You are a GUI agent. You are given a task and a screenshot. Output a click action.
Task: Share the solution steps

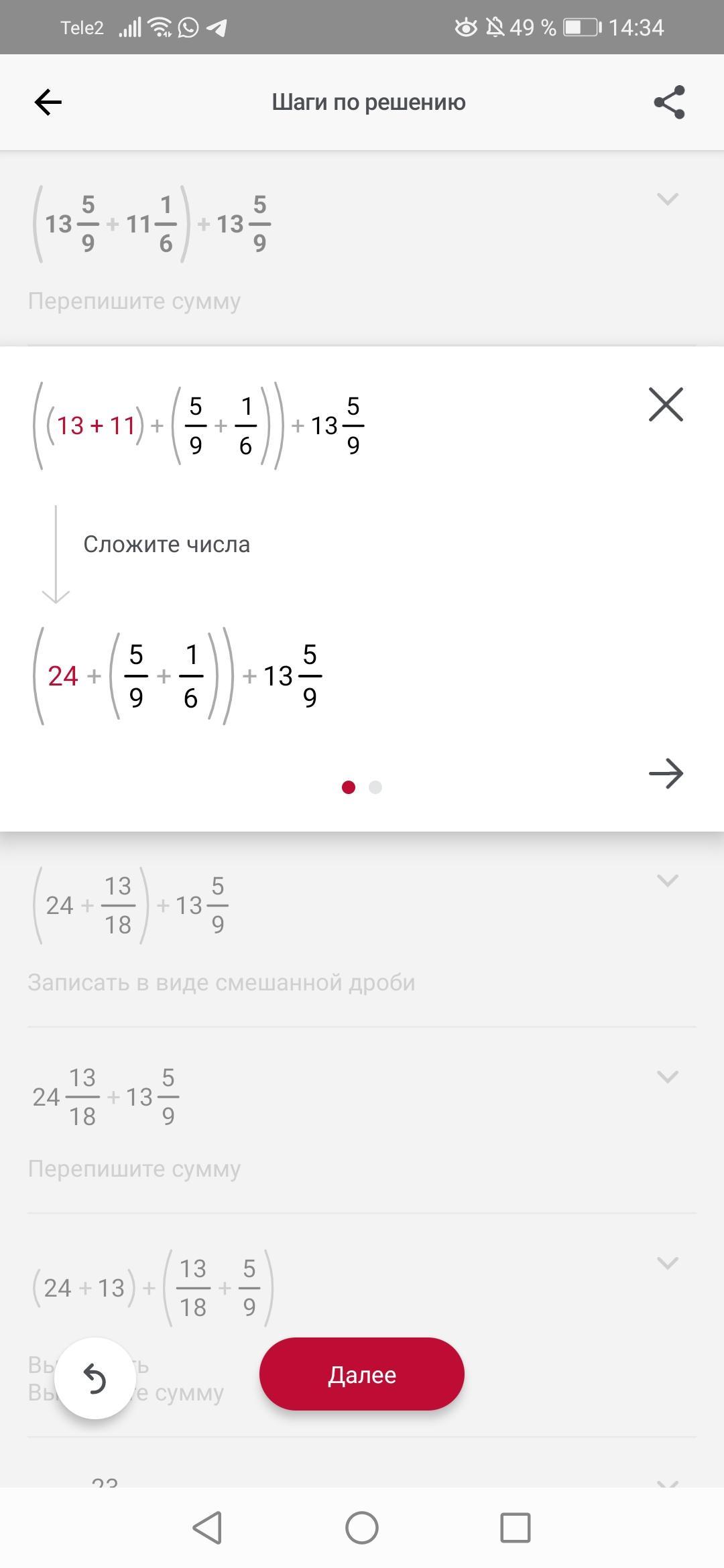(x=669, y=103)
